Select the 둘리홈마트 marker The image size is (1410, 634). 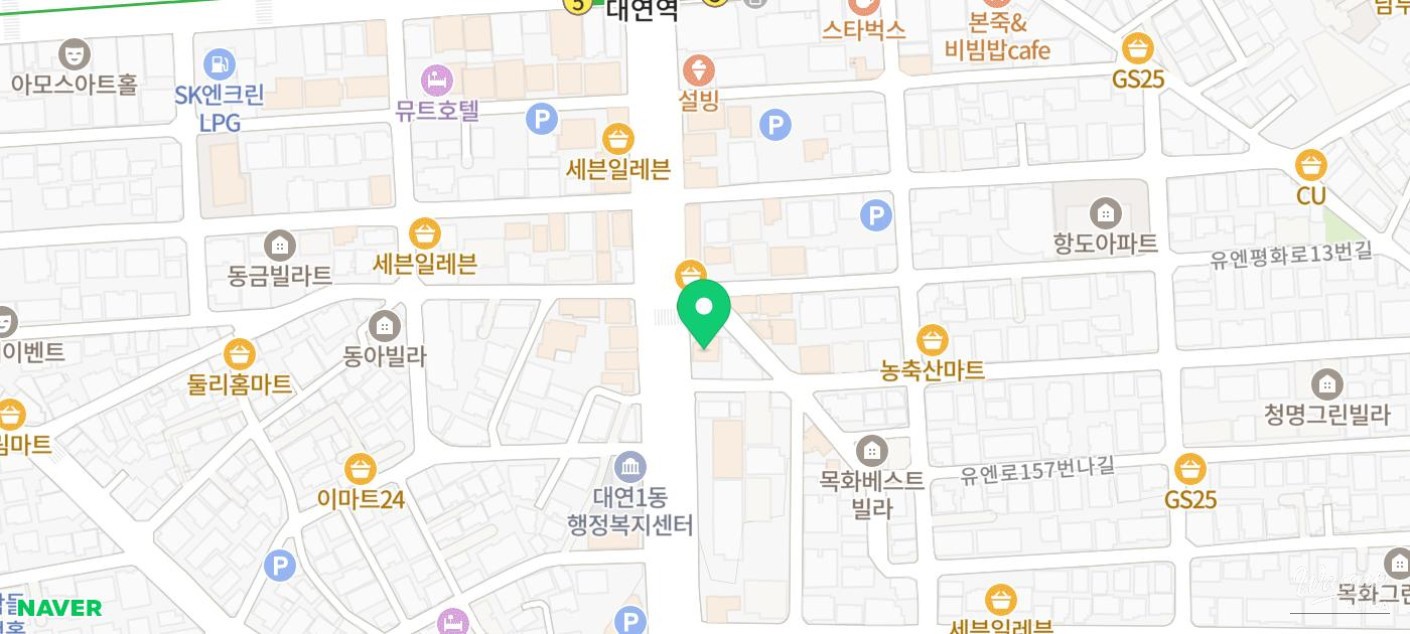click(239, 354)
